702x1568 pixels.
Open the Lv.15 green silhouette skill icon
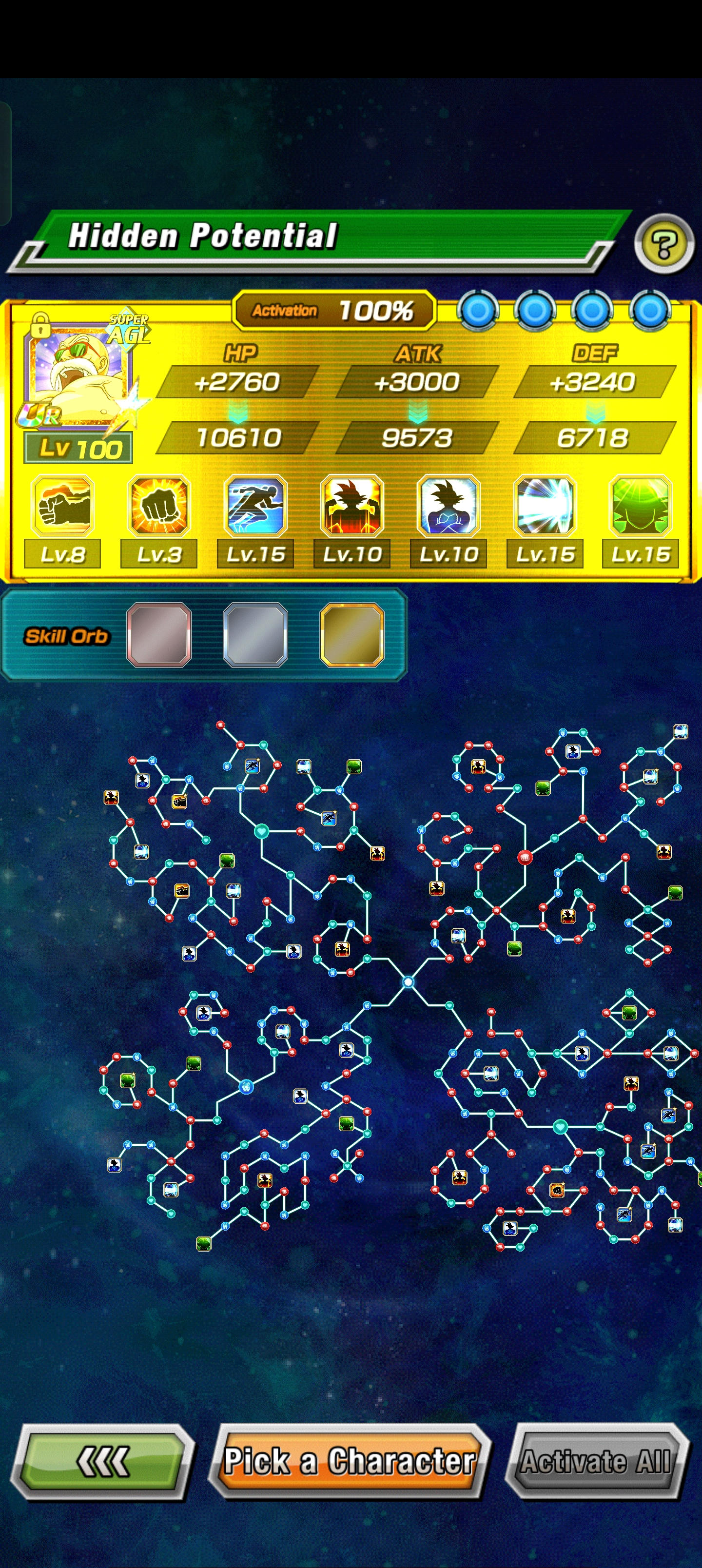[x=641, y=506]
